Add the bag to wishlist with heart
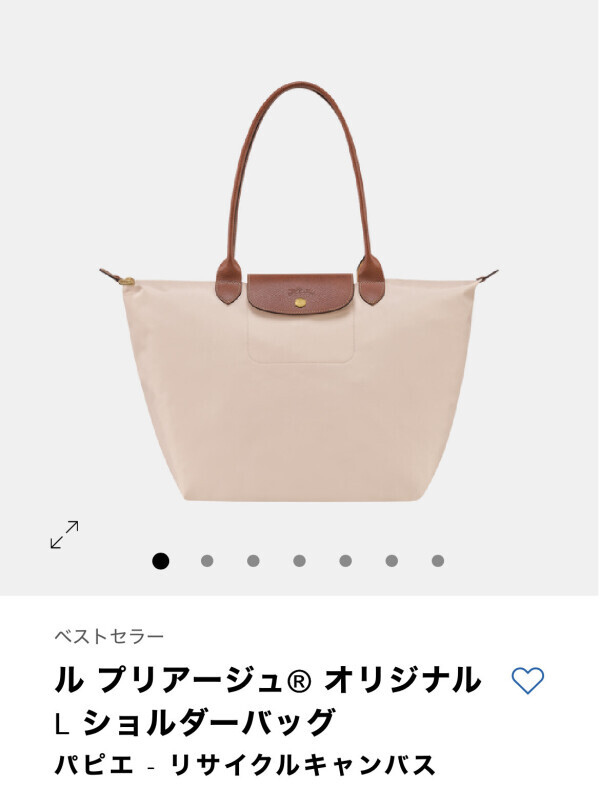 click(x=527, y=681)
